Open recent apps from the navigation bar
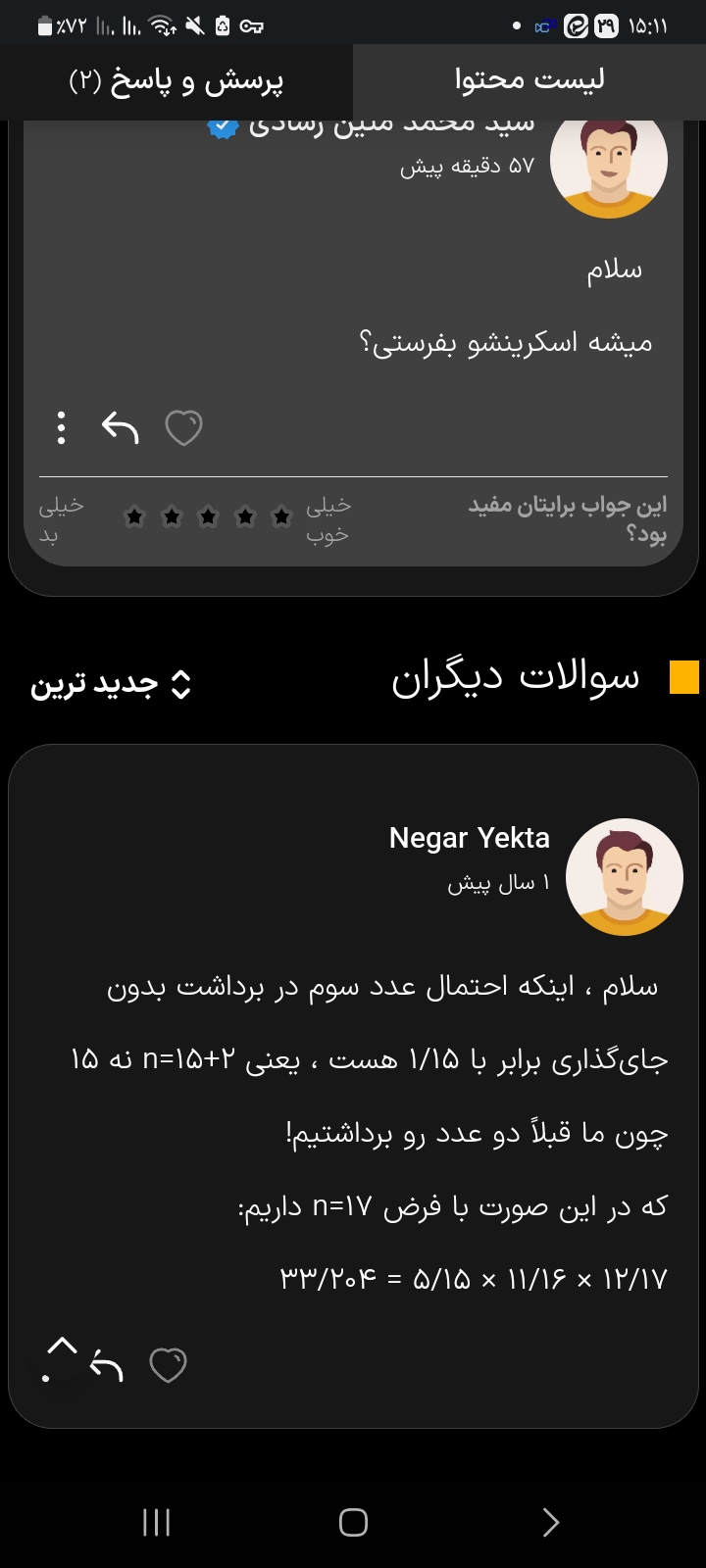 (157, 1522)
